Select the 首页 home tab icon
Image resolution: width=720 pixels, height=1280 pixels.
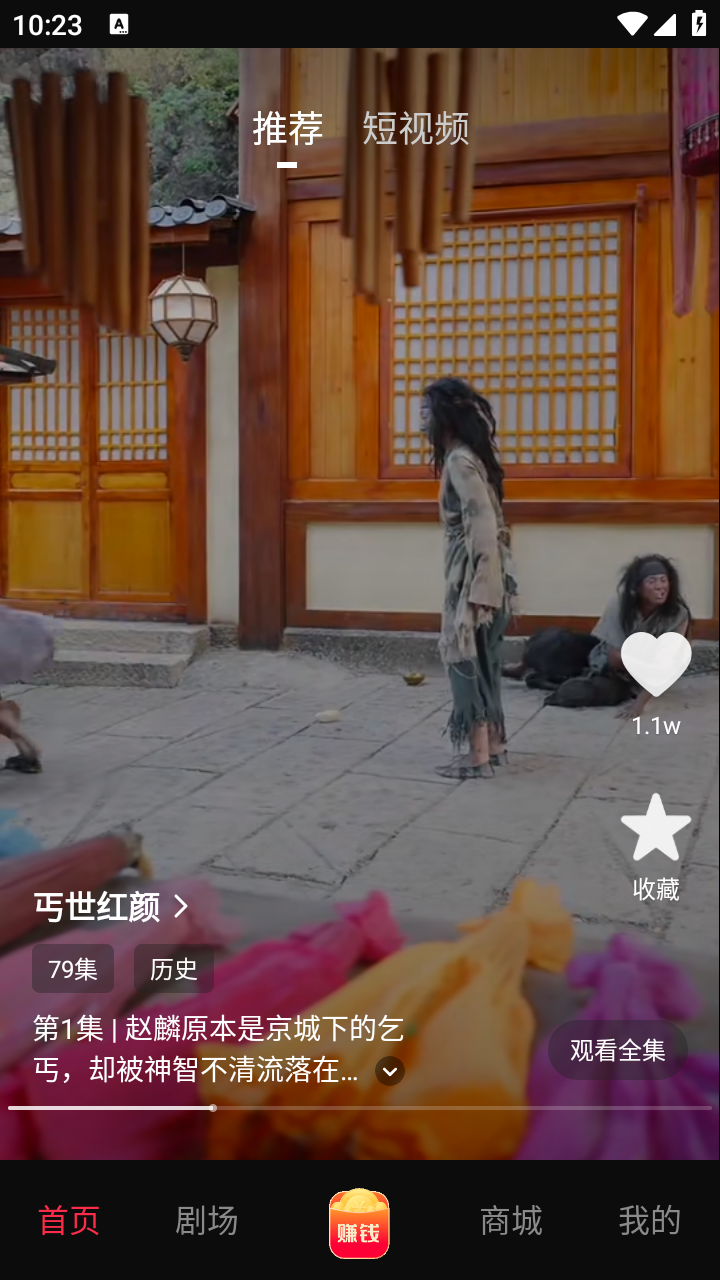(68, 1221)
